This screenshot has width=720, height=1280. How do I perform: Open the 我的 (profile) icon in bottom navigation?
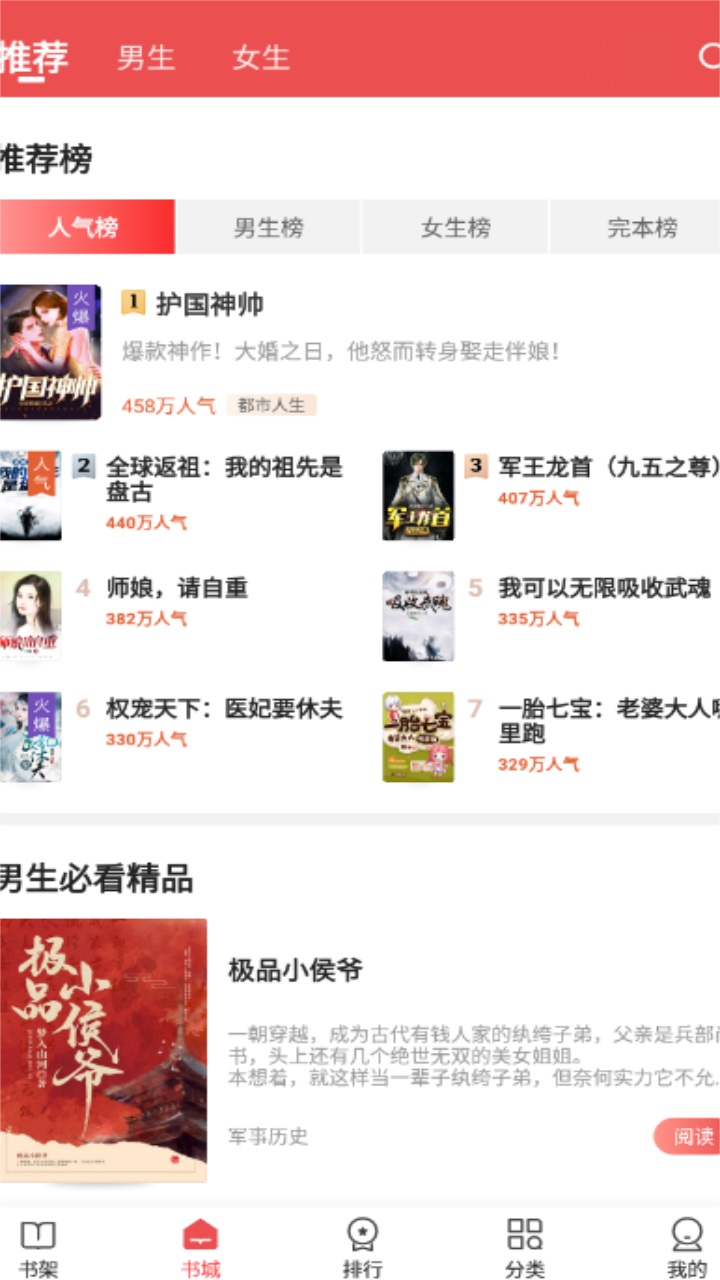point(688,1245)
